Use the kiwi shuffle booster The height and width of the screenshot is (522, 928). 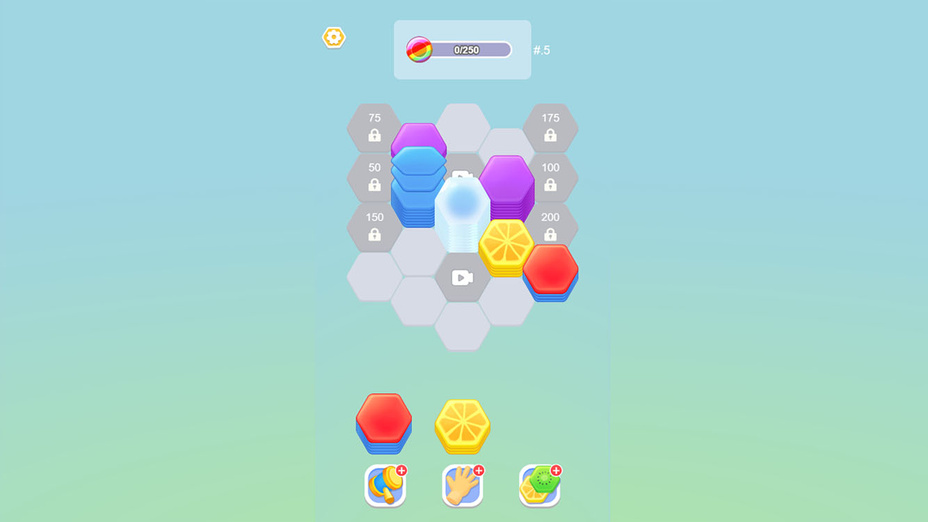pyautogui.click(x=539, y=486)
